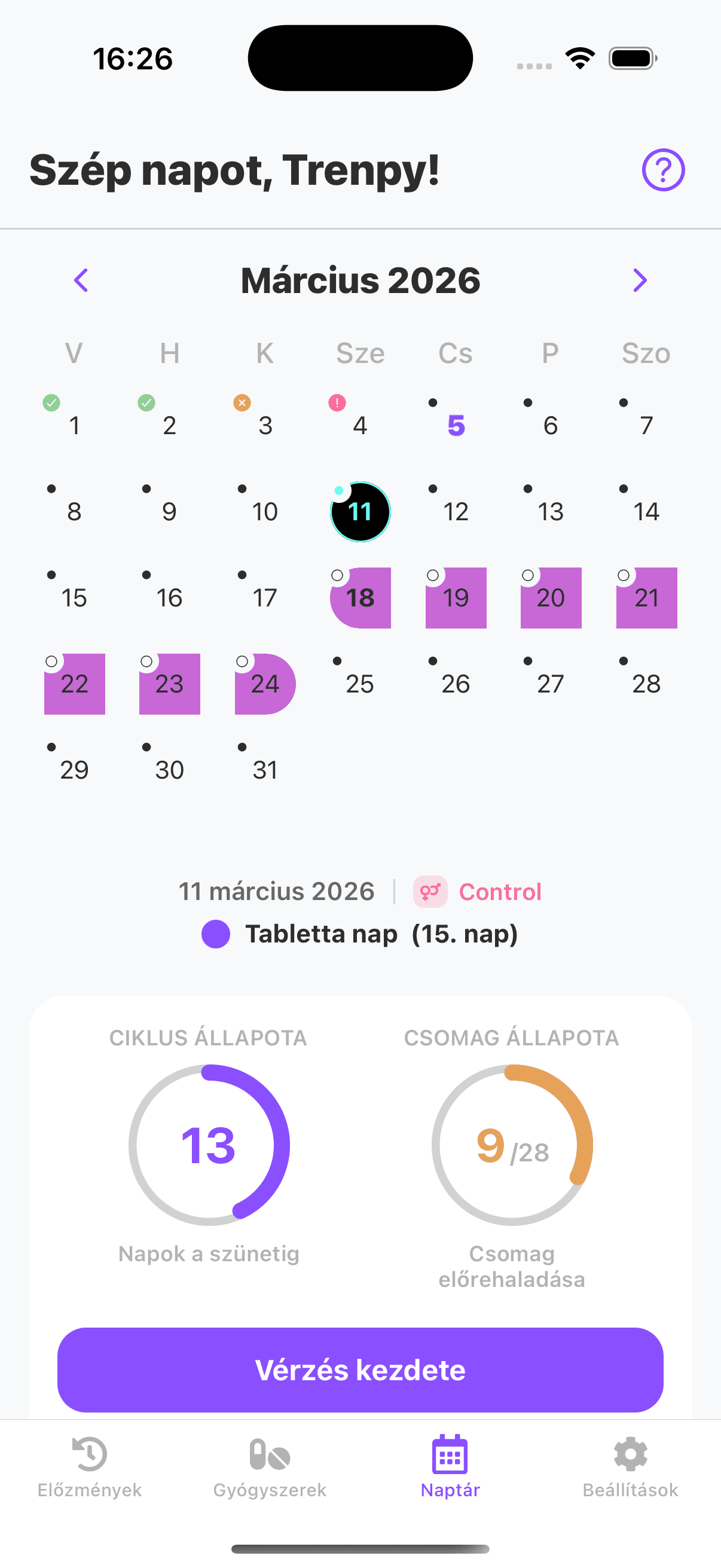Tap the Control label link
Image resolution: width=721 pixels, height=1568 pixels.
500,891
